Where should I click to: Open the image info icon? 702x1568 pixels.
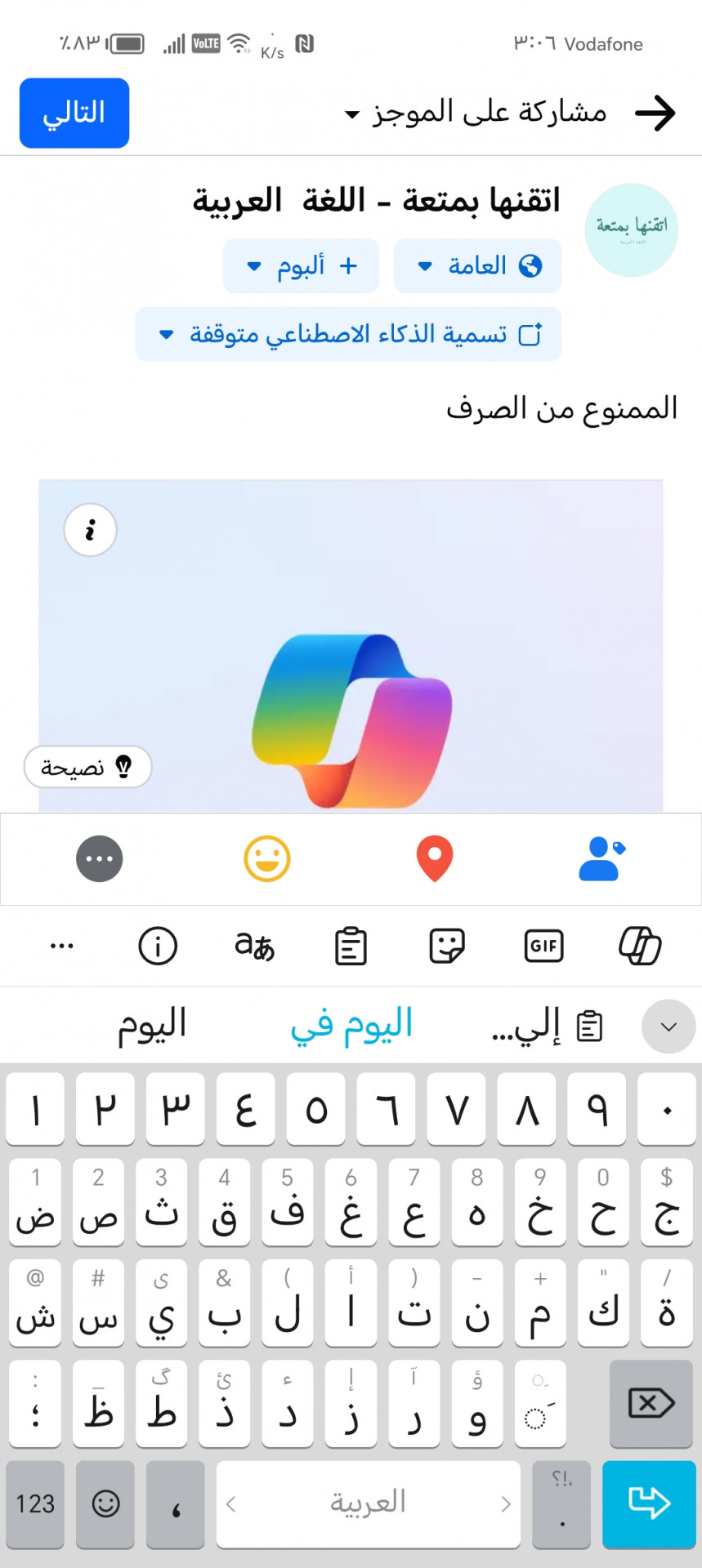(90, 530)
